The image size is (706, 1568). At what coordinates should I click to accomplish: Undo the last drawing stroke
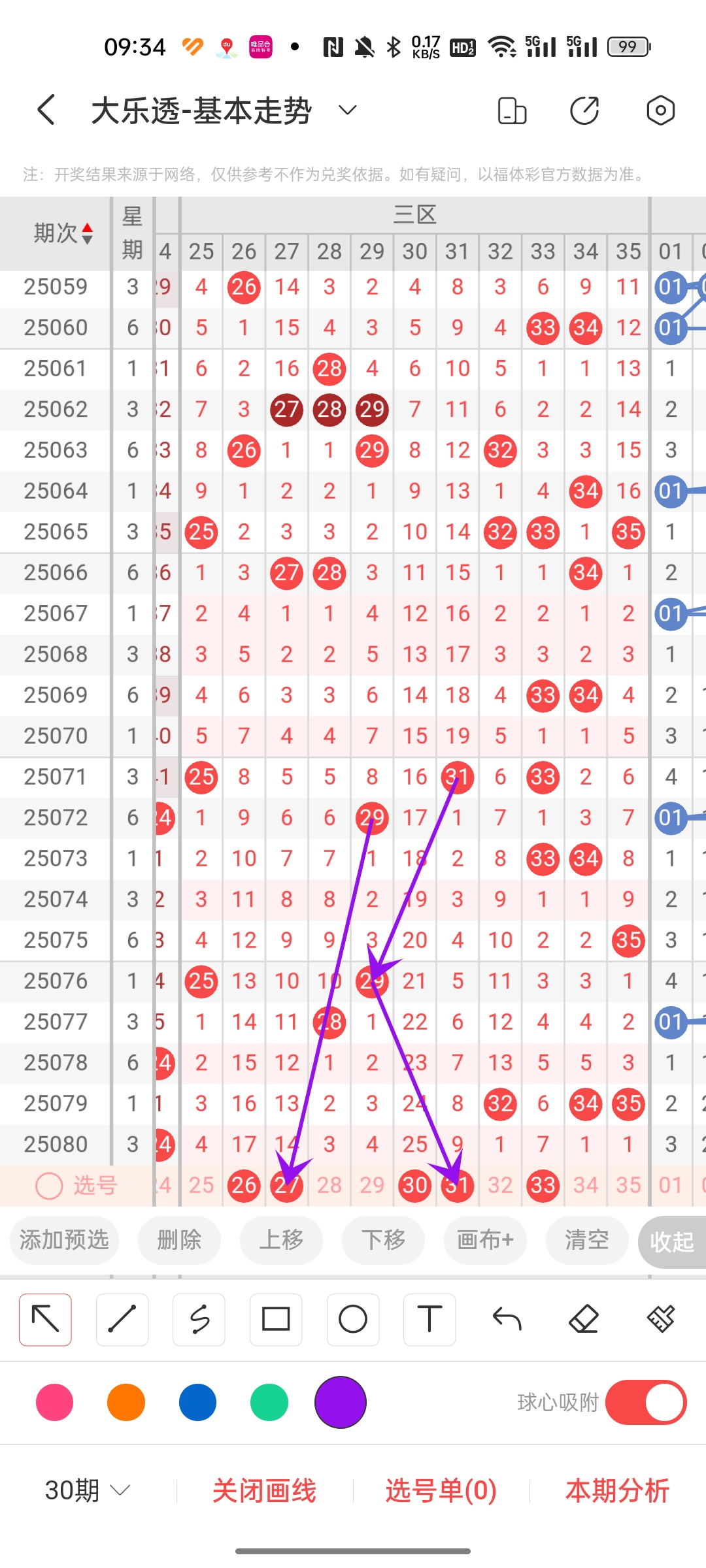click(507, 1320)
